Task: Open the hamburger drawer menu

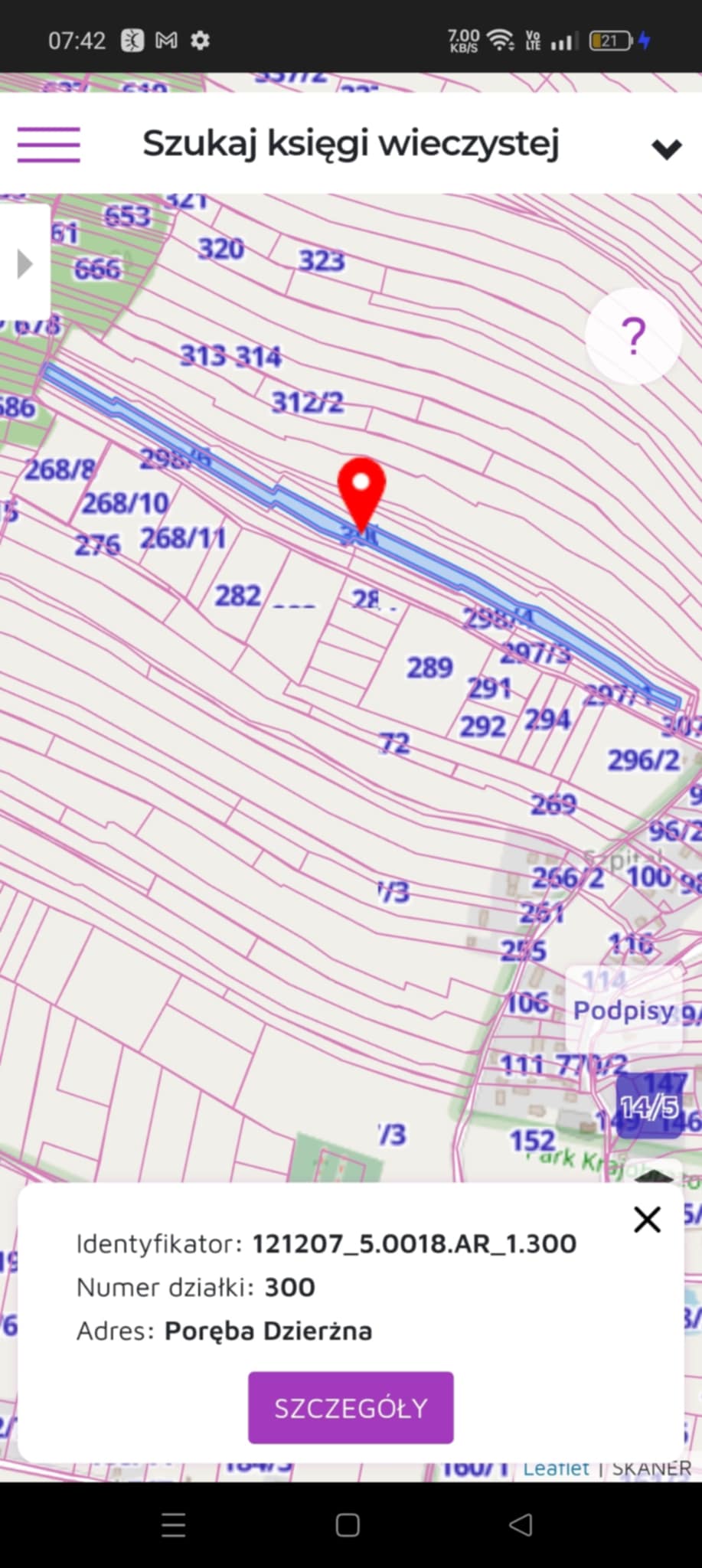Action: tap(48, 145)
